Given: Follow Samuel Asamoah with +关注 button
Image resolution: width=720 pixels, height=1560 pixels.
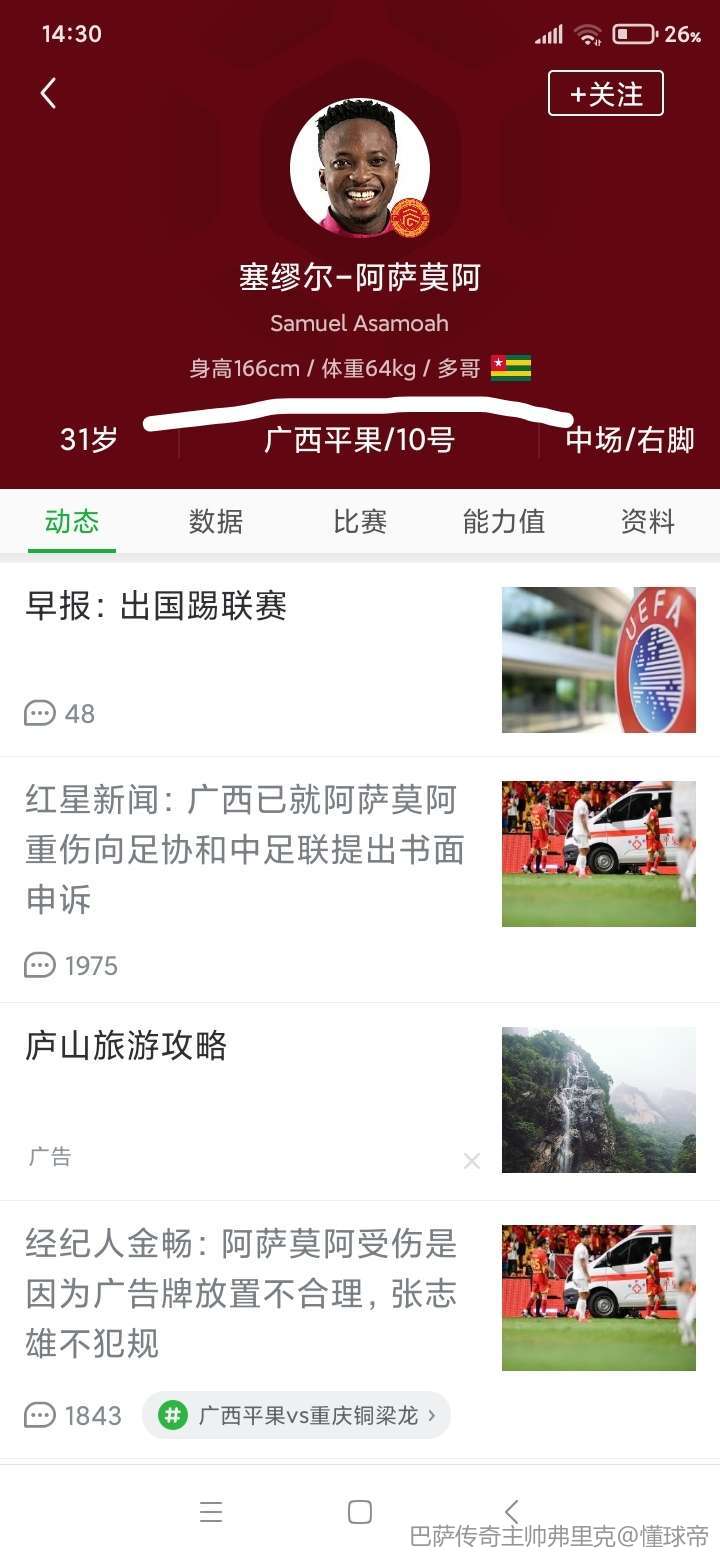Looking at the screenshot, I should pos(605,94).
